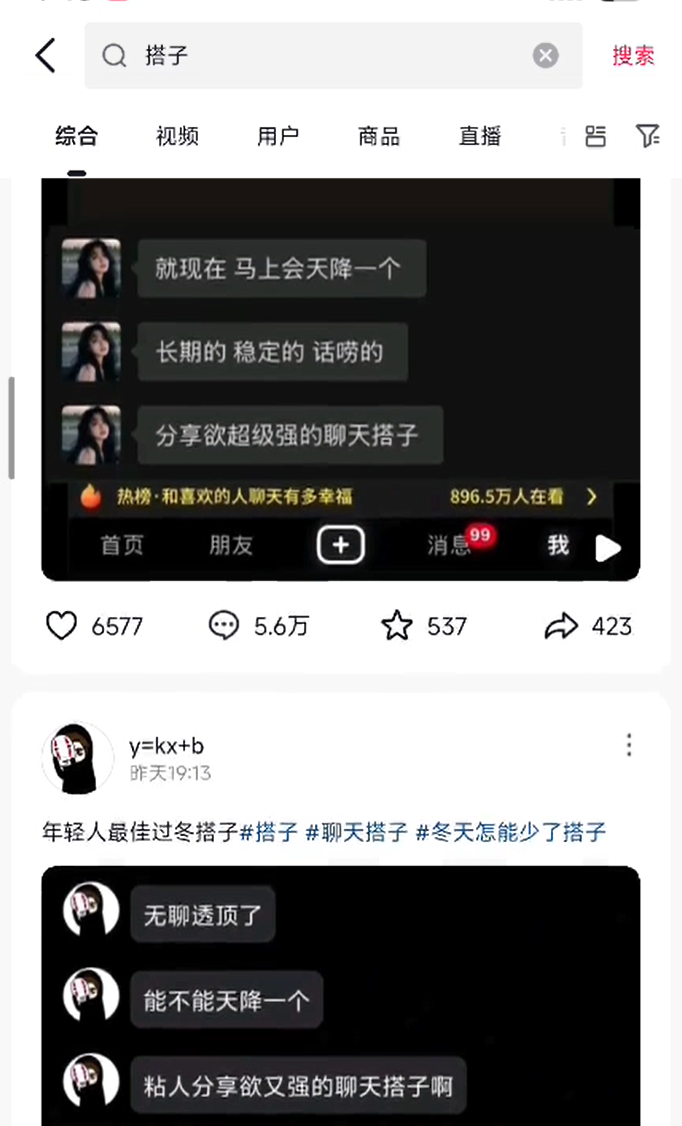The image size is (682, 1126).
Task: Share the post with 423 shares
Action: tap(561, 625)
